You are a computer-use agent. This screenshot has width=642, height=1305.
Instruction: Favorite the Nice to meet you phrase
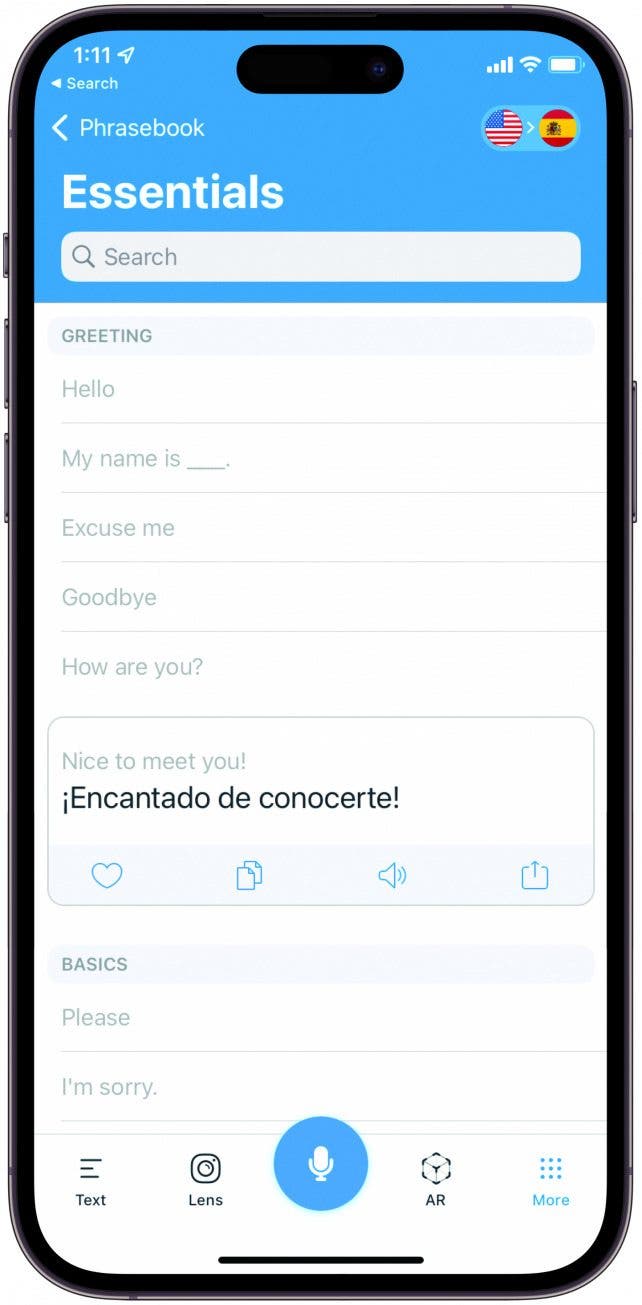coord(107,876)
